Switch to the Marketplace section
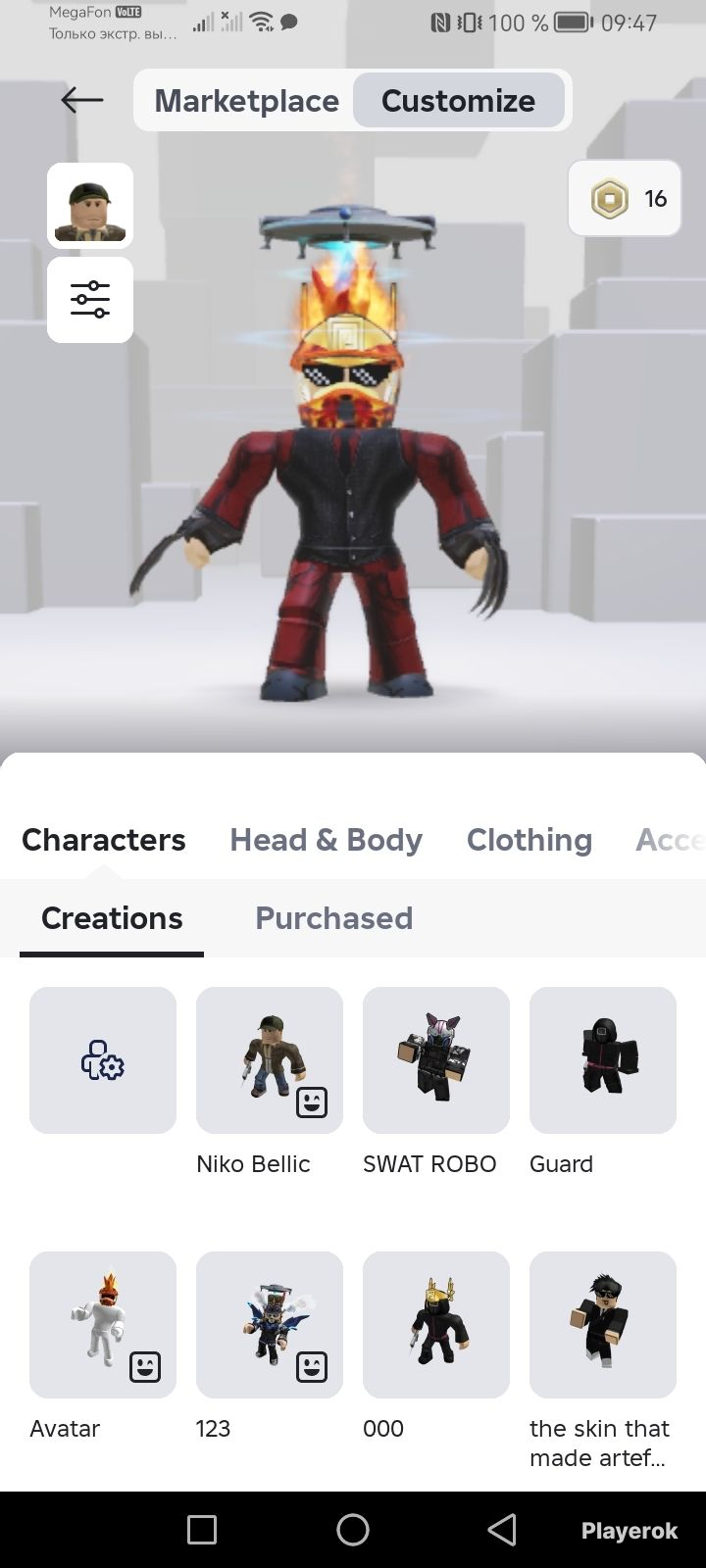The height and width of the screenshot is (1568, 706). [246, 100]
